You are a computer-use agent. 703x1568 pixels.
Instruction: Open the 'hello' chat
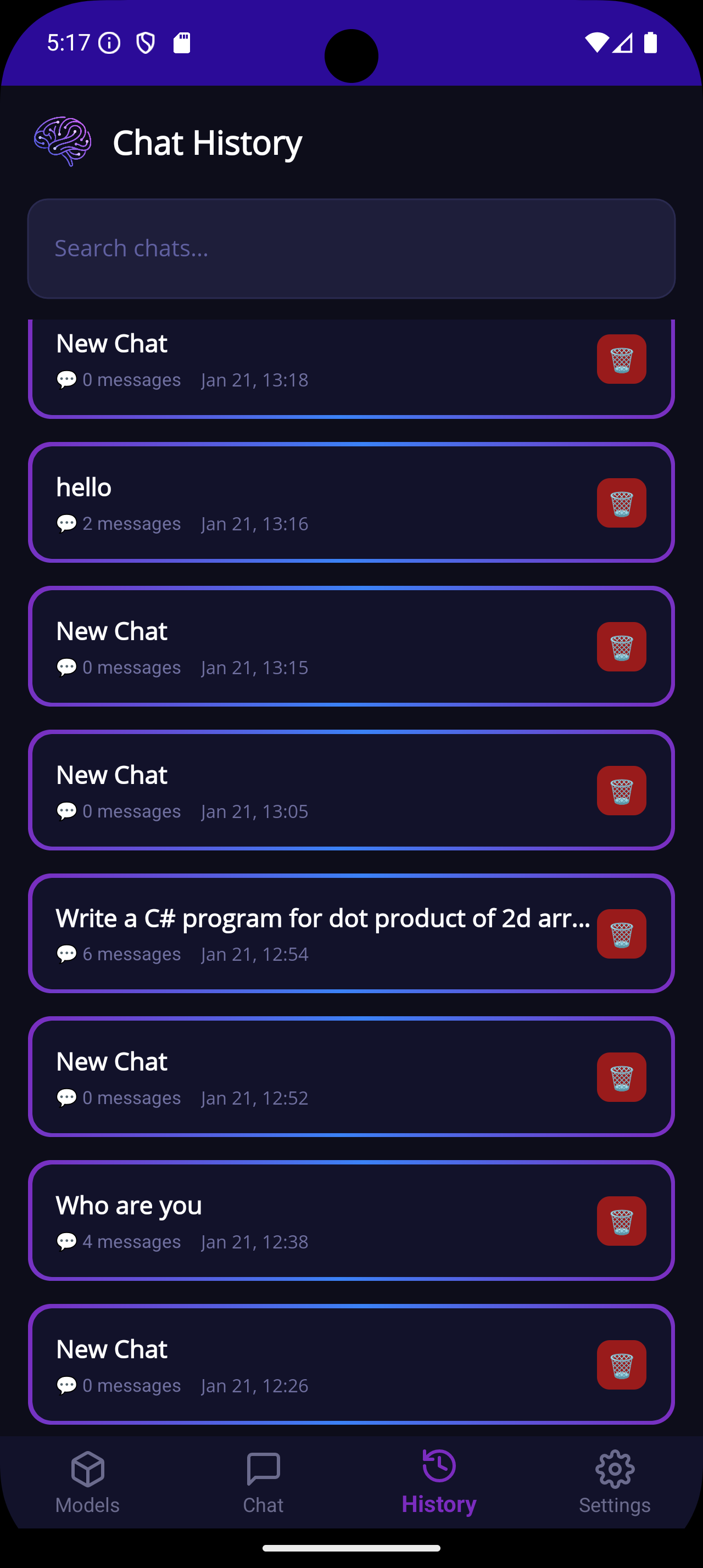(304, 503)
